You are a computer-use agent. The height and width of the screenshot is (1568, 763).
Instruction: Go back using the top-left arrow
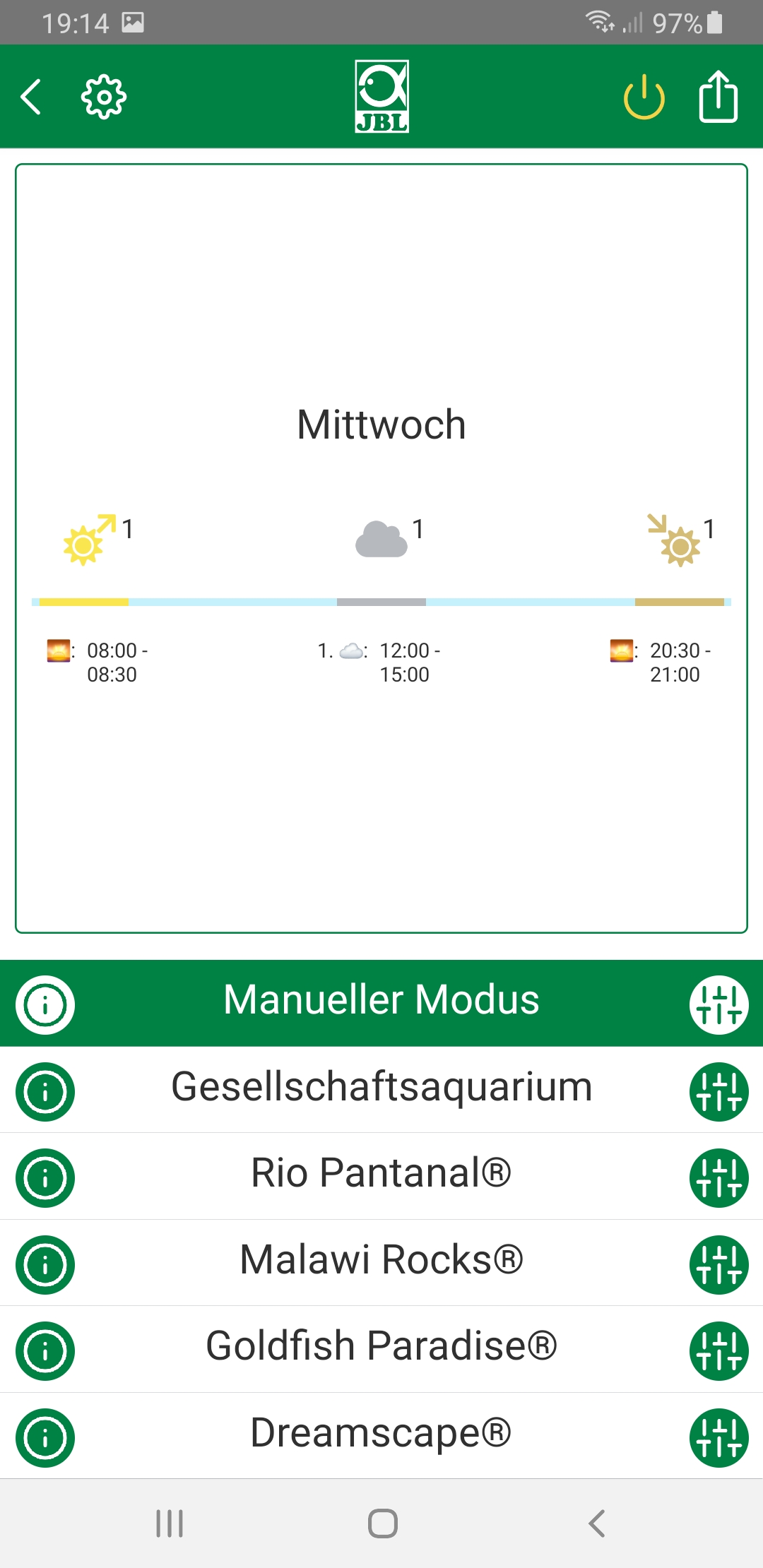tap(32, 97)
